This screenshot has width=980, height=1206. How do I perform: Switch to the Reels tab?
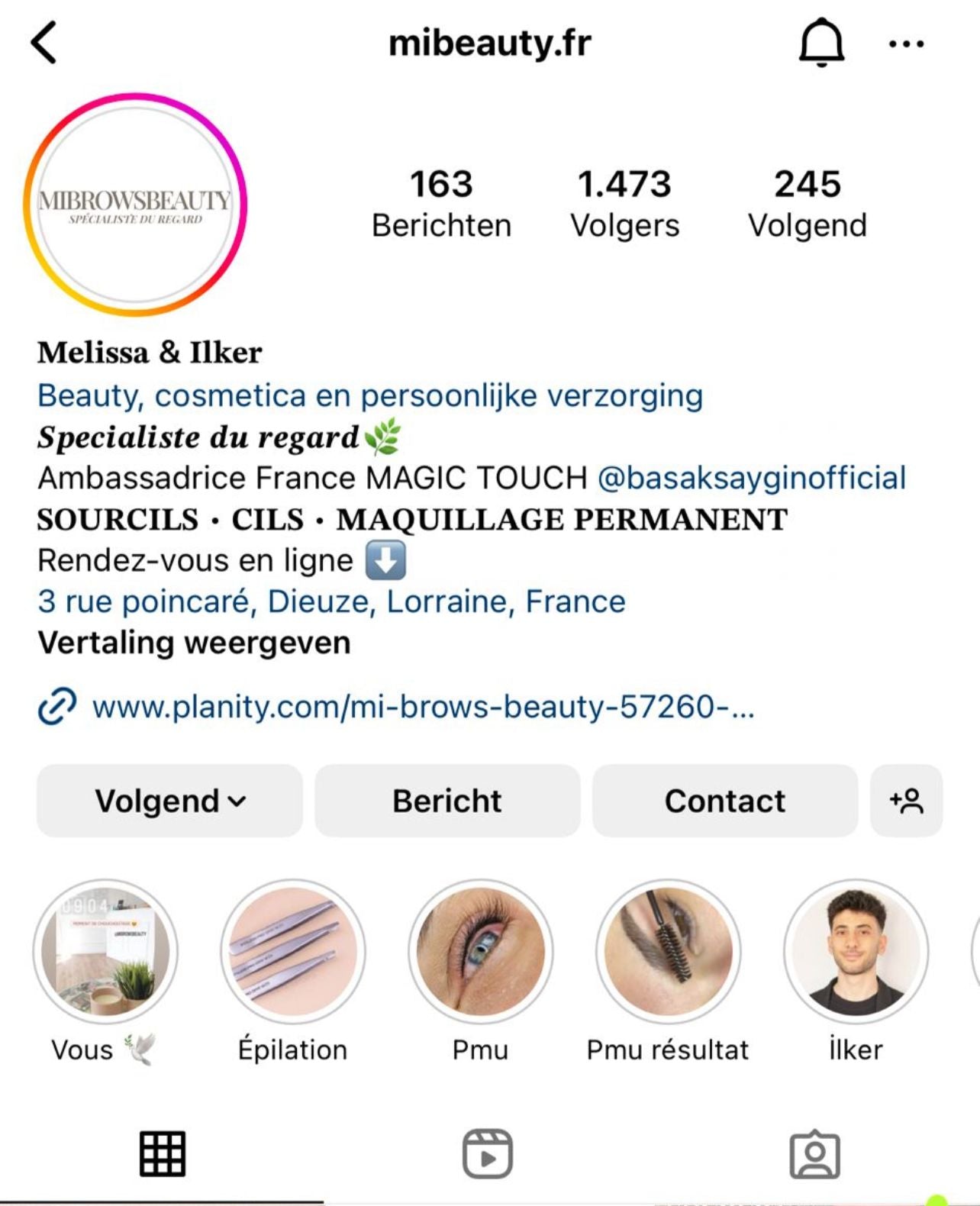(488, 1153)
